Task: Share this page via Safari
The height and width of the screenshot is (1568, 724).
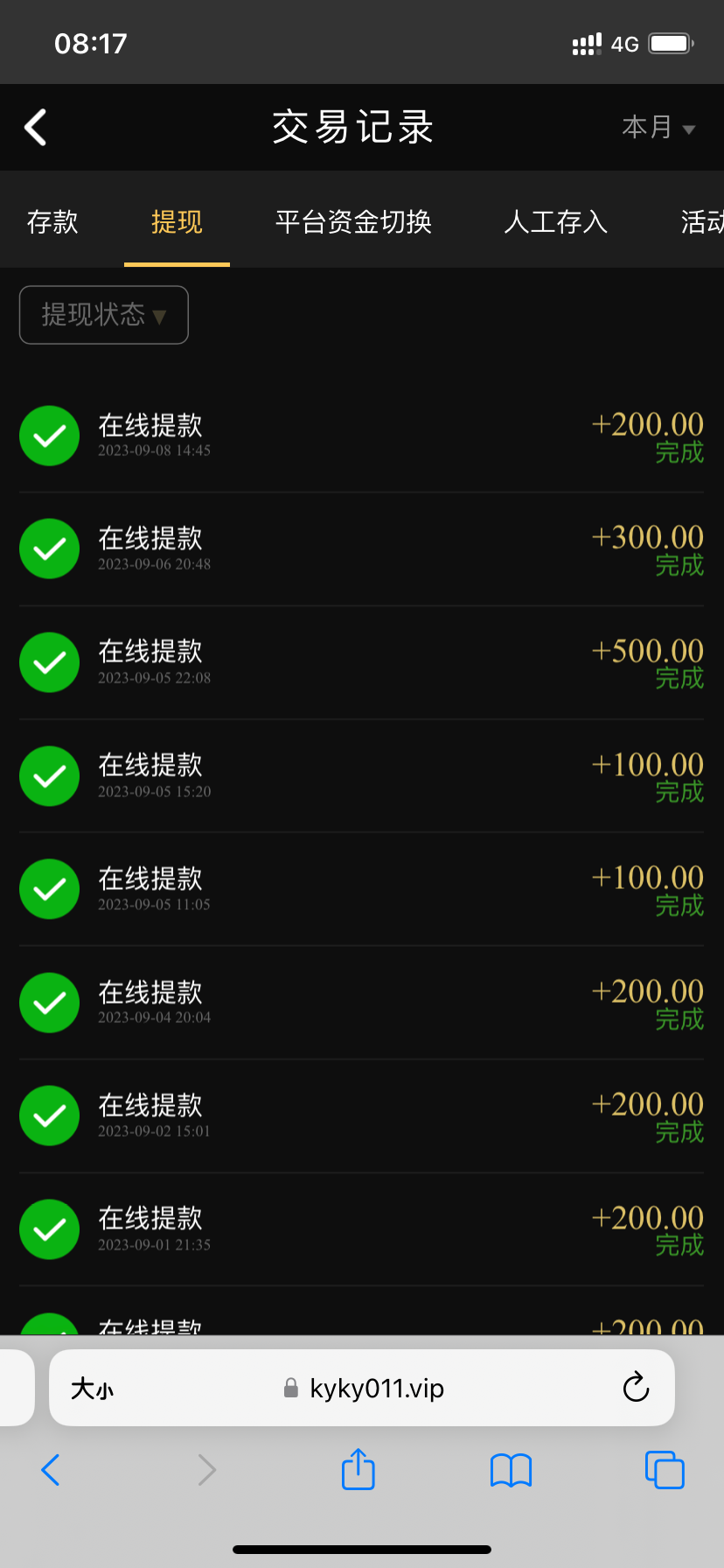Action: 358,1469
